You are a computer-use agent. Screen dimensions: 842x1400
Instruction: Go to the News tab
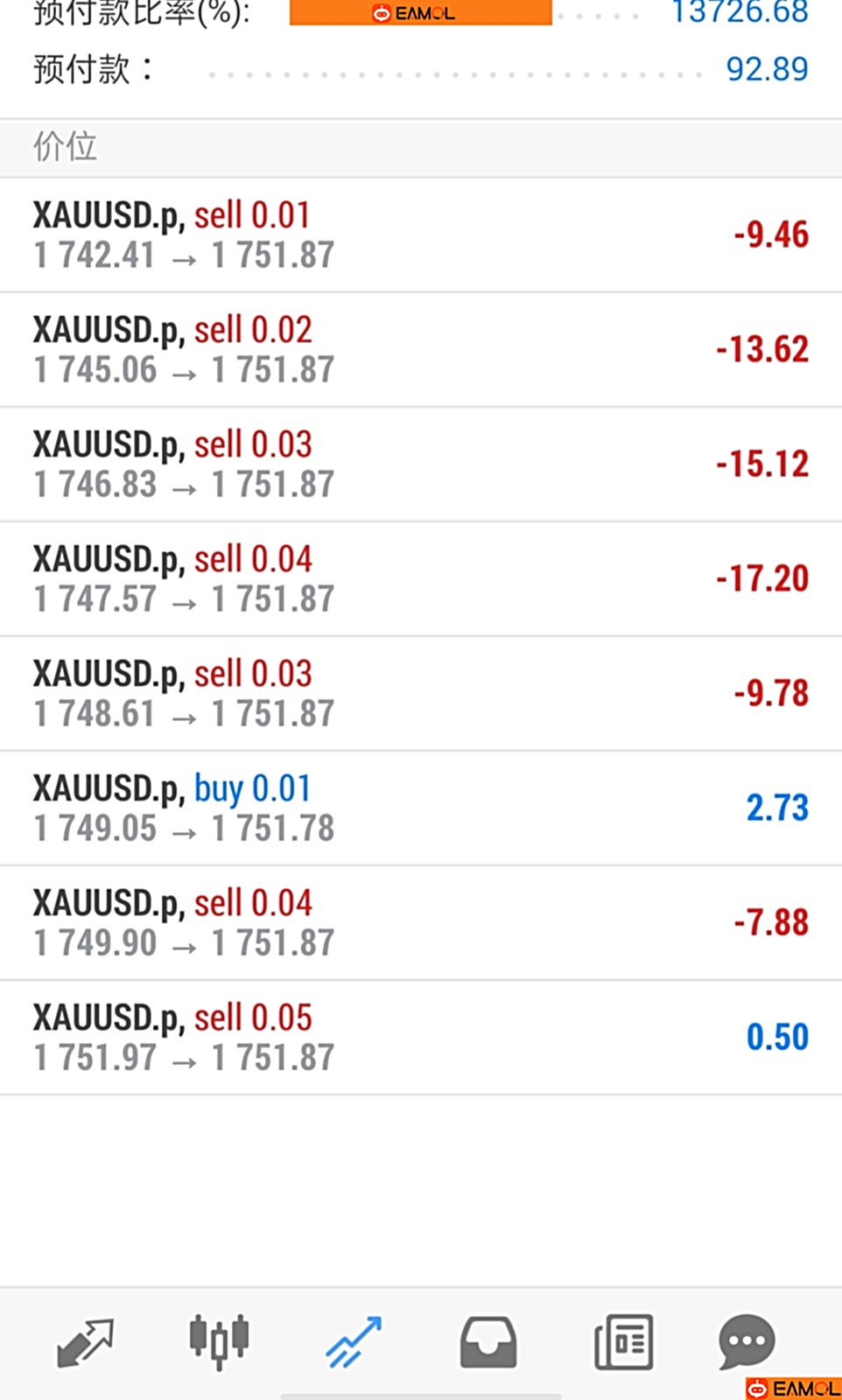[x=623, y=1341]
